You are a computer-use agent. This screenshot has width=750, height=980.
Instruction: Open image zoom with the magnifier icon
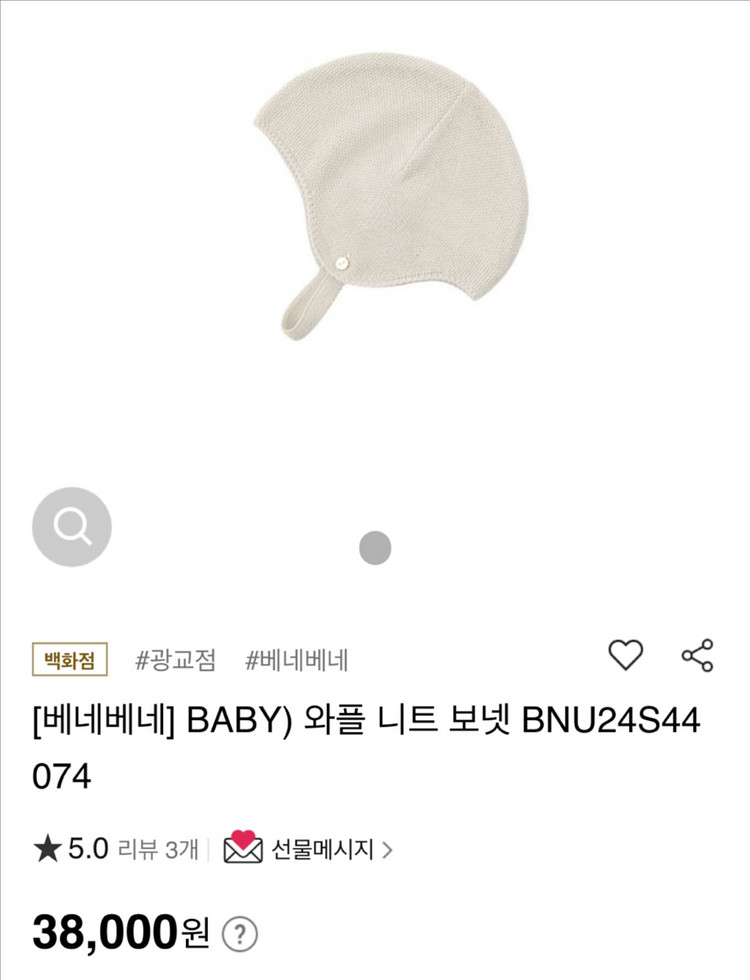click(x=70, y=527)
